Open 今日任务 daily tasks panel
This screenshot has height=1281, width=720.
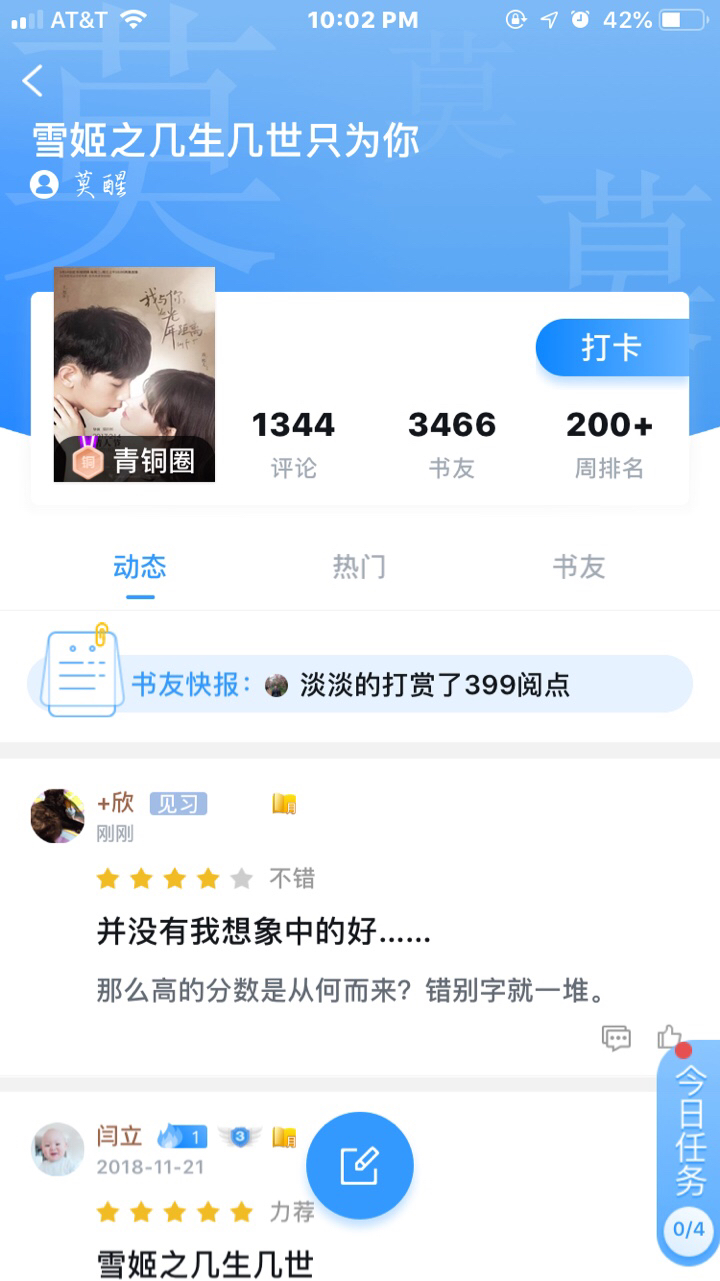[x=689, y=1150]
